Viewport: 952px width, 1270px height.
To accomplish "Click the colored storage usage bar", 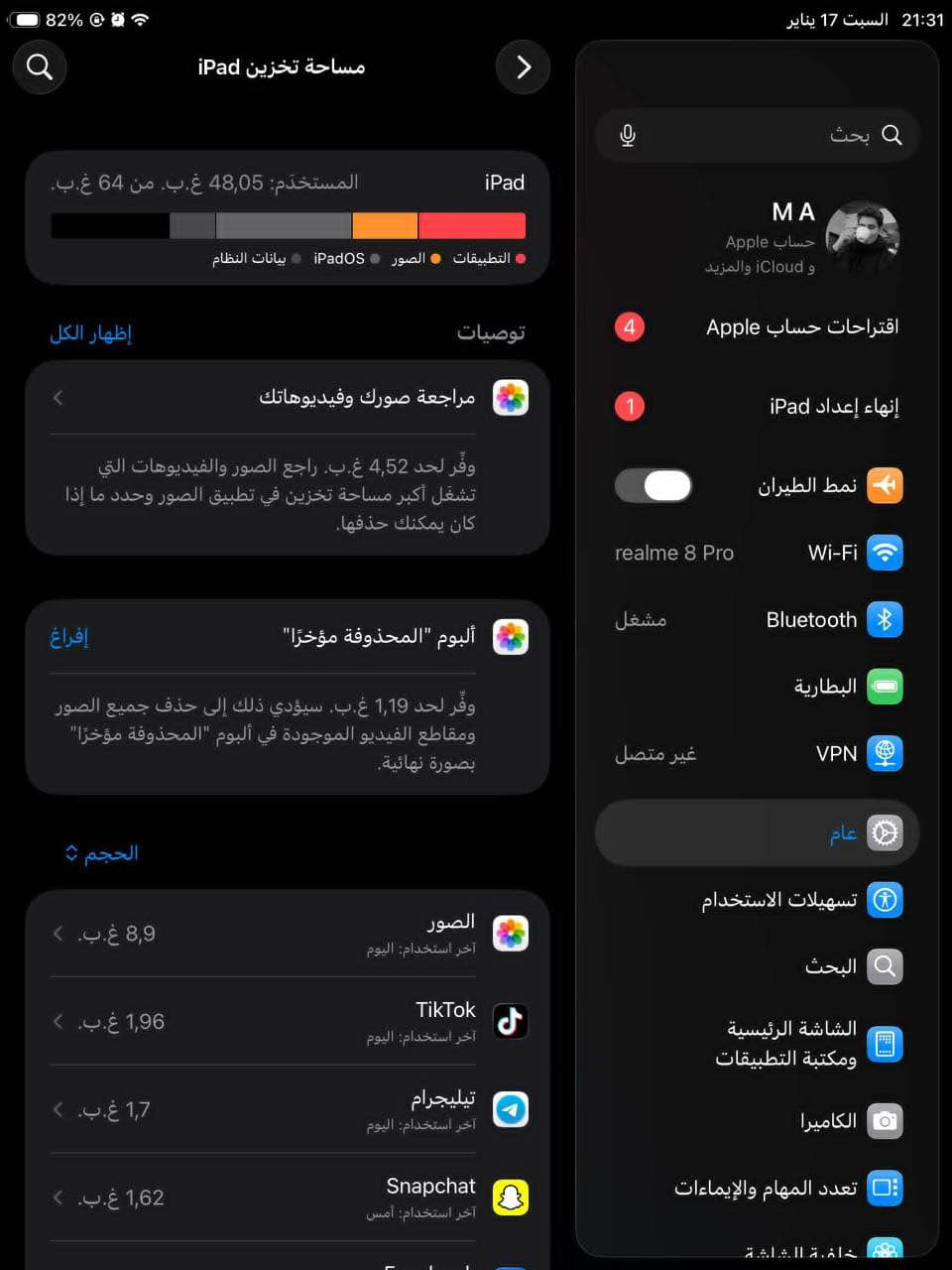I will 286,225.
